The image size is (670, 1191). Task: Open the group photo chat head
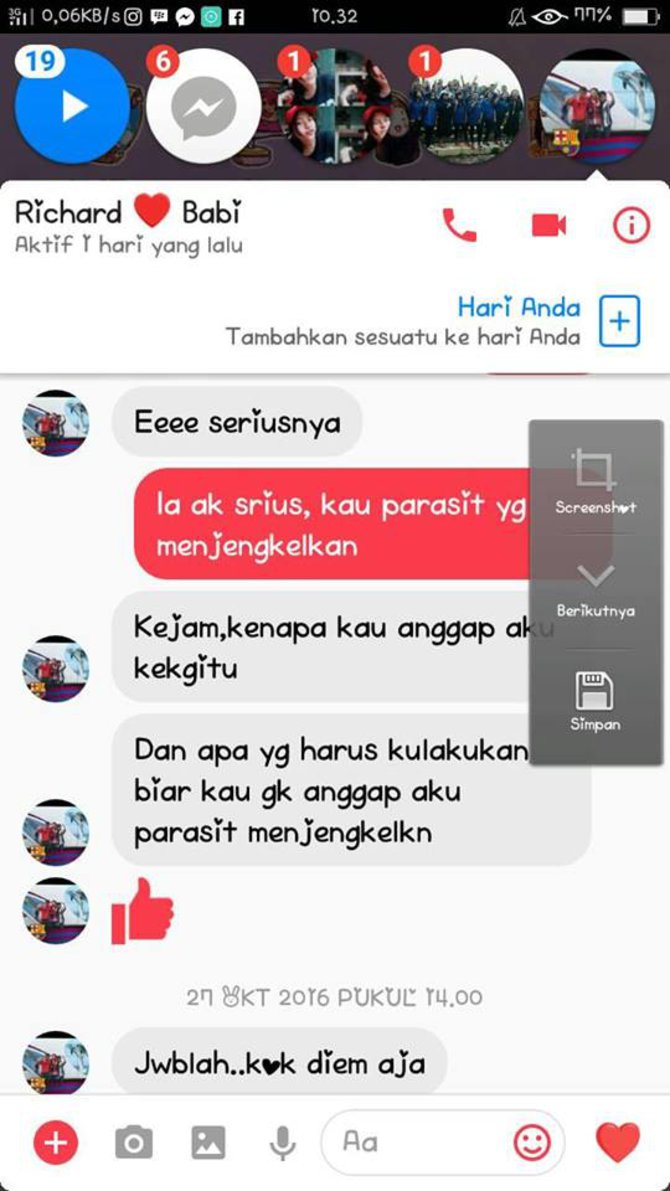pos(465,105)
